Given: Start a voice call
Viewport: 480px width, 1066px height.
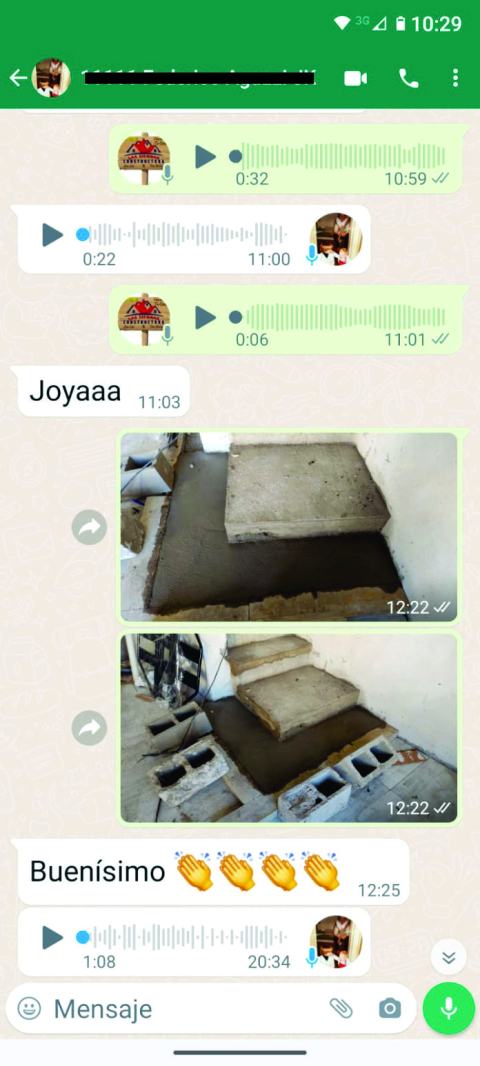Looking at the screenshot, I should point(409,78).
